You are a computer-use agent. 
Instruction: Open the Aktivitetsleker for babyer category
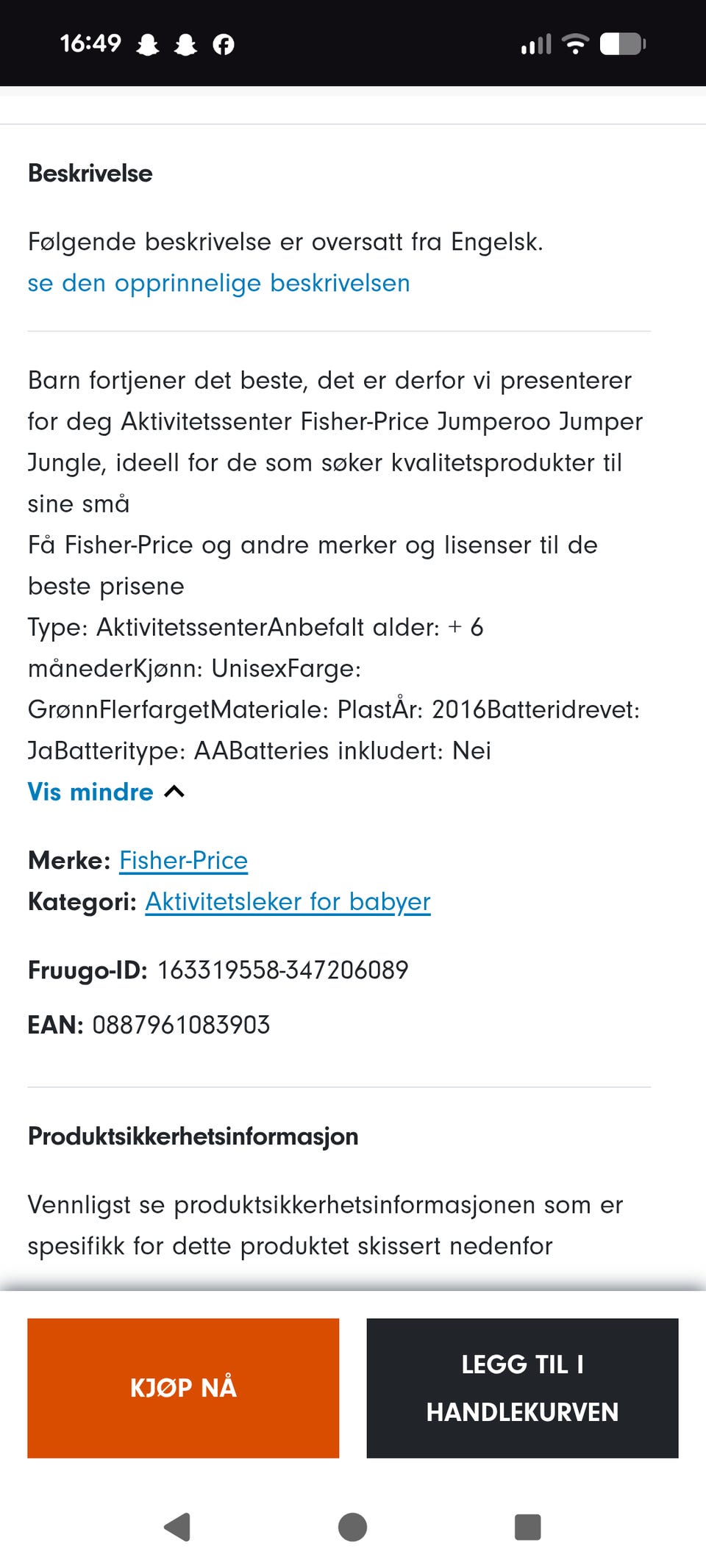(288, 901)
